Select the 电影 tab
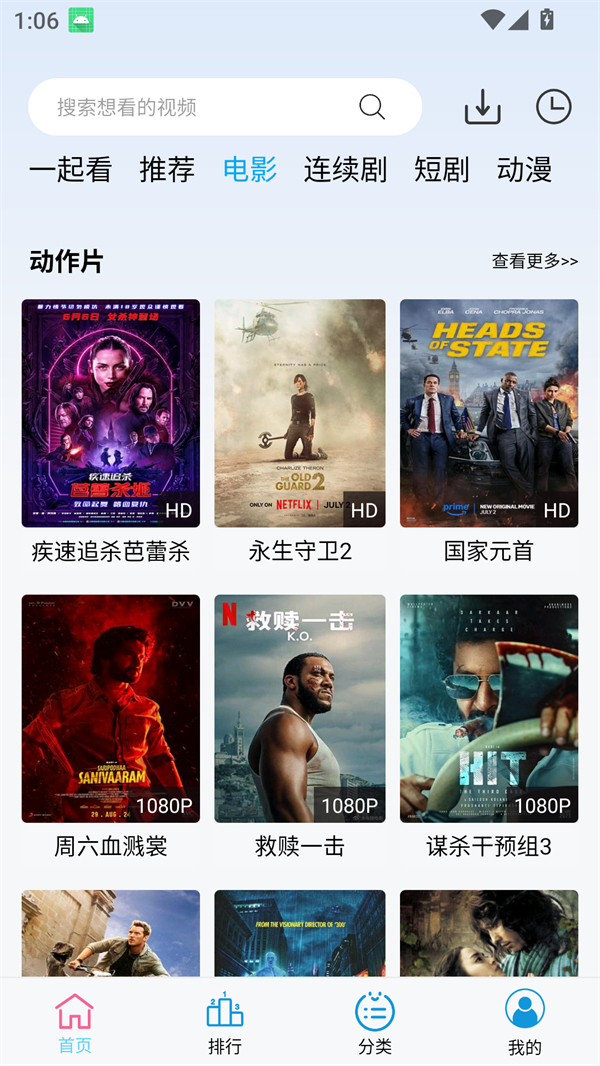The image size is (600, 1066). (250, 170)
